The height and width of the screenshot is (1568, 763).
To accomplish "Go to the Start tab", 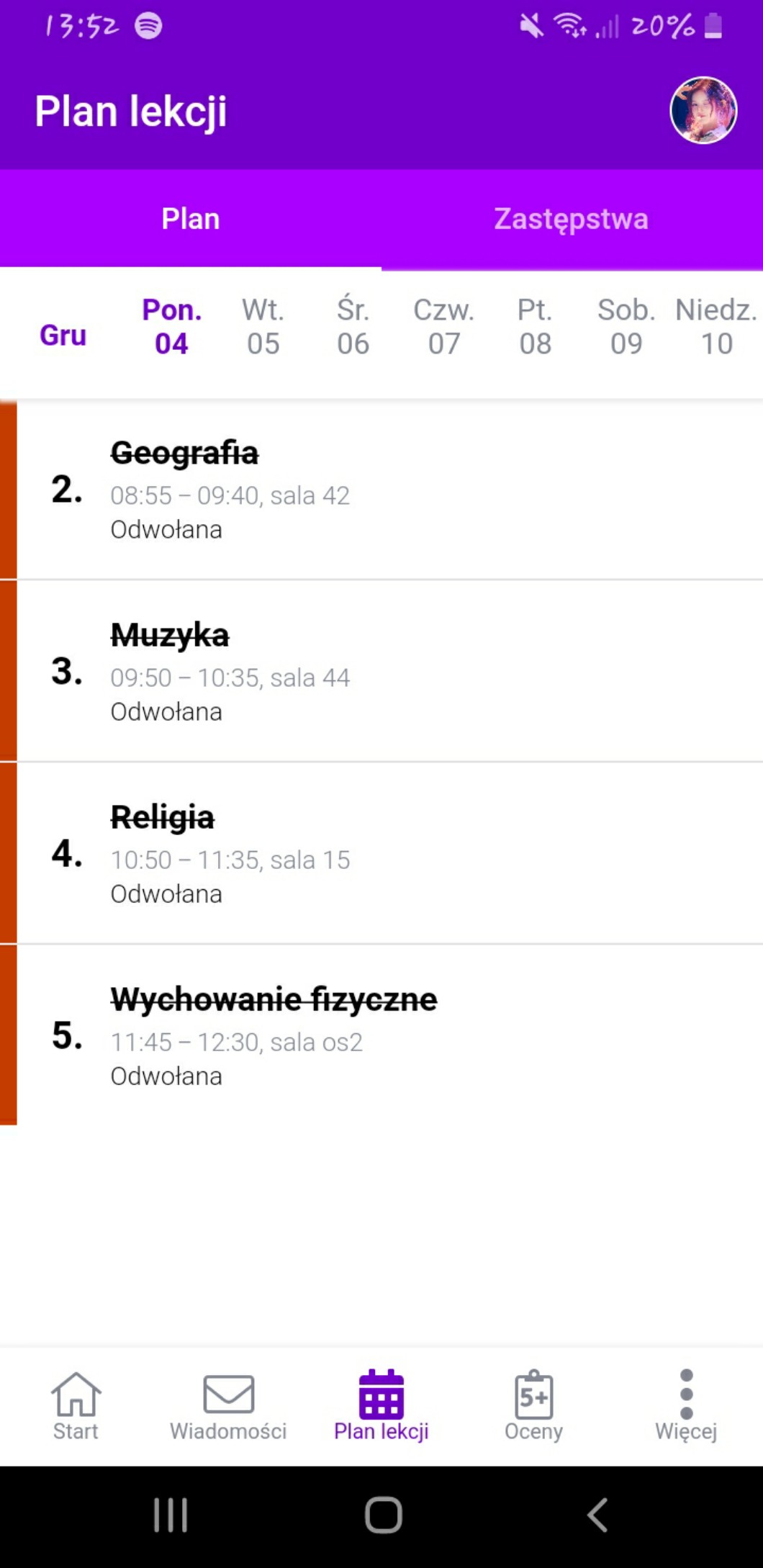I will (76, 1405).
